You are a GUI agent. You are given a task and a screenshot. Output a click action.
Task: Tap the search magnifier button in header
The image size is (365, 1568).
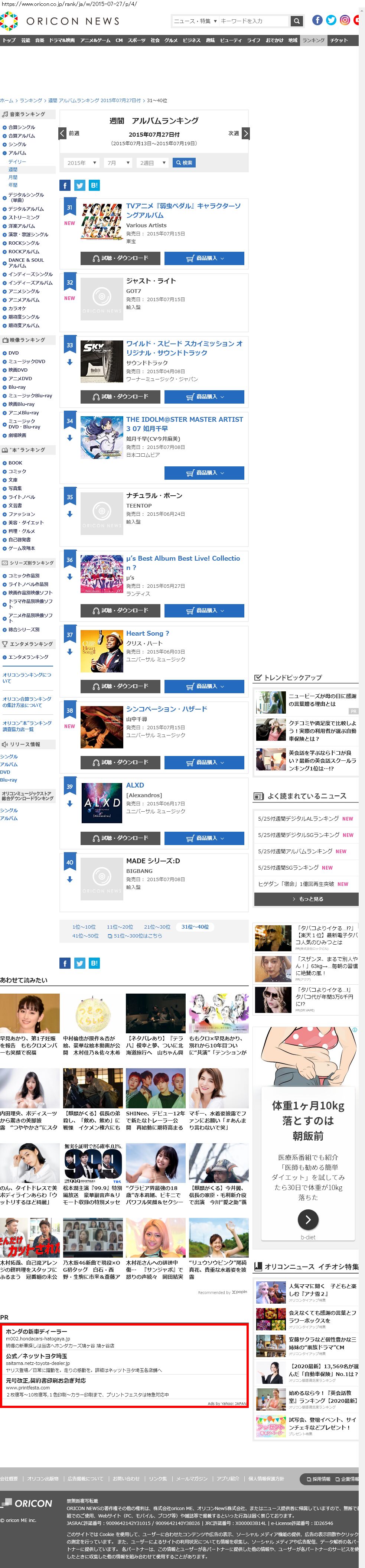[x=296, y=21]
